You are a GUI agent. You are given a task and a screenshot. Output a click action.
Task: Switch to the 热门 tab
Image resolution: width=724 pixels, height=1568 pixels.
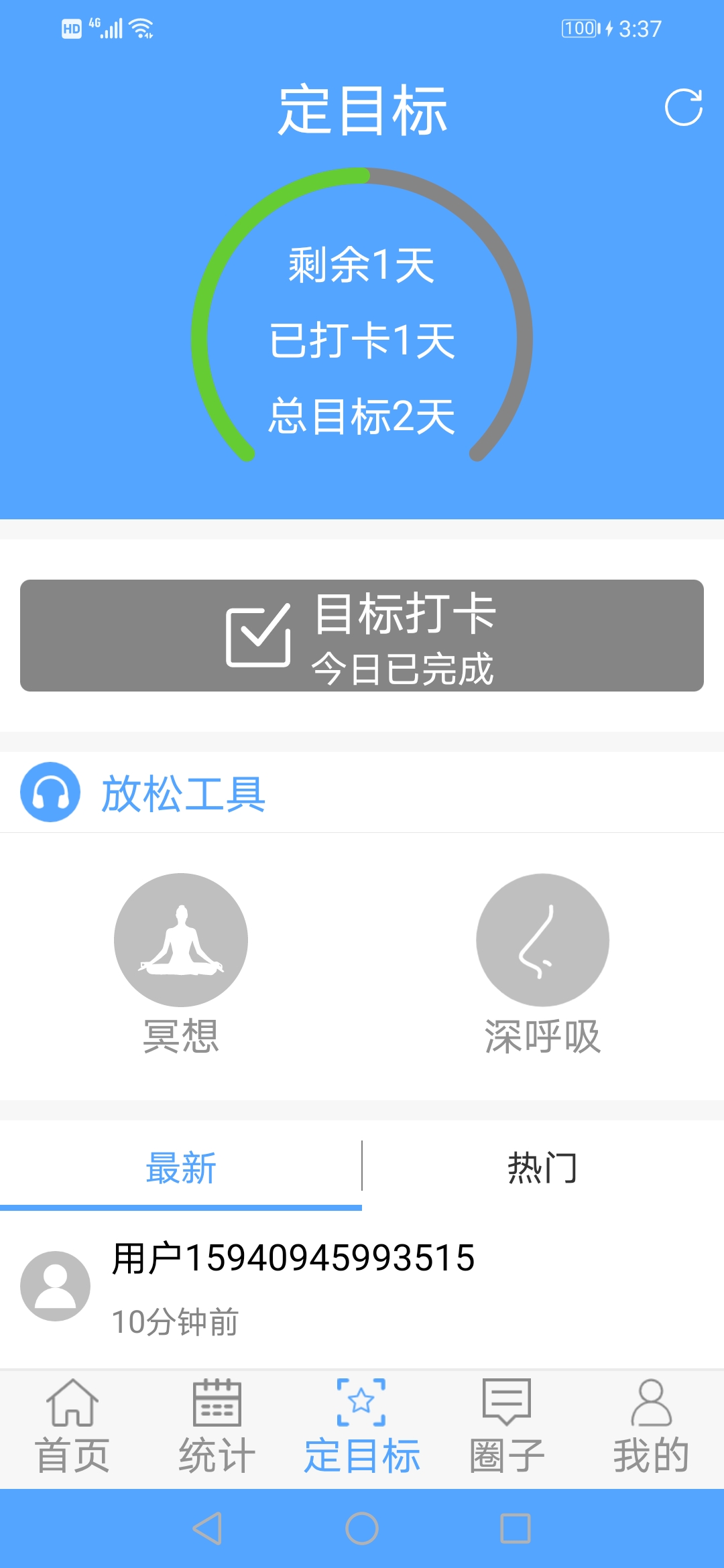[543, 1168]
